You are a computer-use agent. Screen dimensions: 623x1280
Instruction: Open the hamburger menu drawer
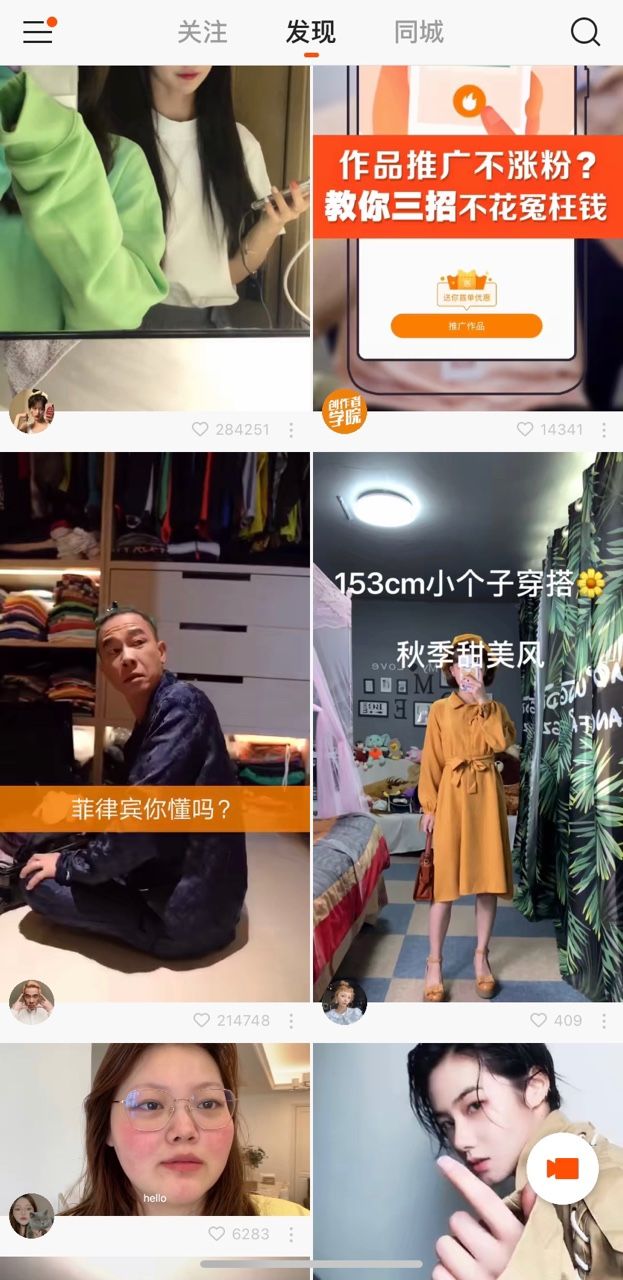[x=38, y=32]
